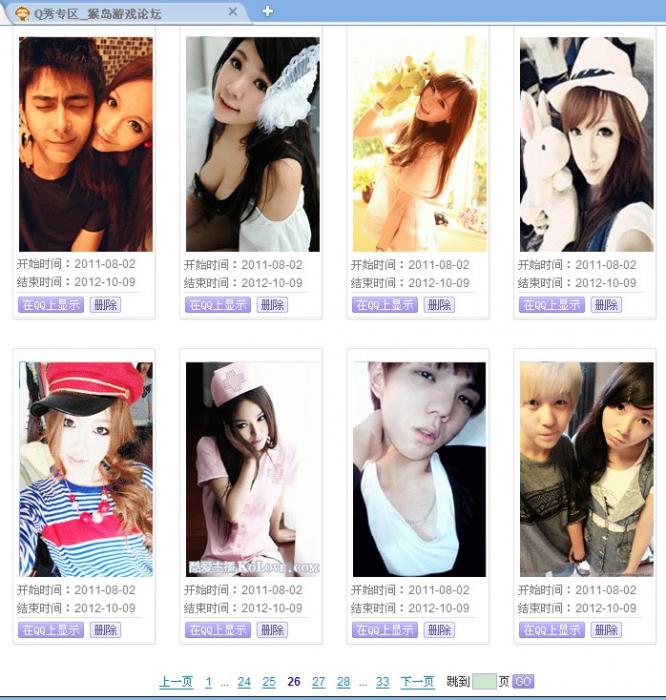This screenshot has width=666, height=700.
Task: Open page 24 of the gallery
Action: [244, 682]
